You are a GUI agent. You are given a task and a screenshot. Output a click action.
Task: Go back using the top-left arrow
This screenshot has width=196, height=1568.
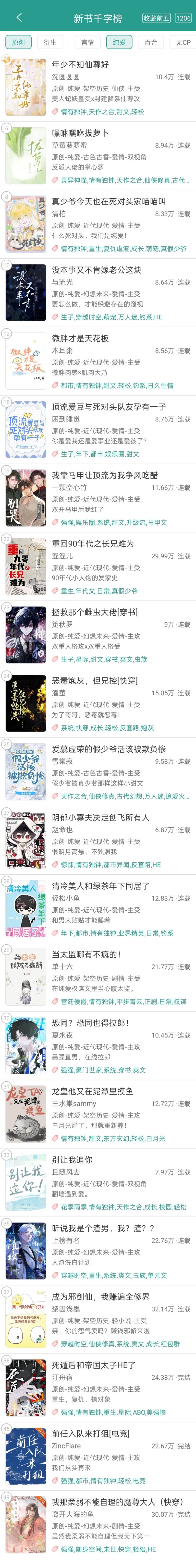[19, 18]
